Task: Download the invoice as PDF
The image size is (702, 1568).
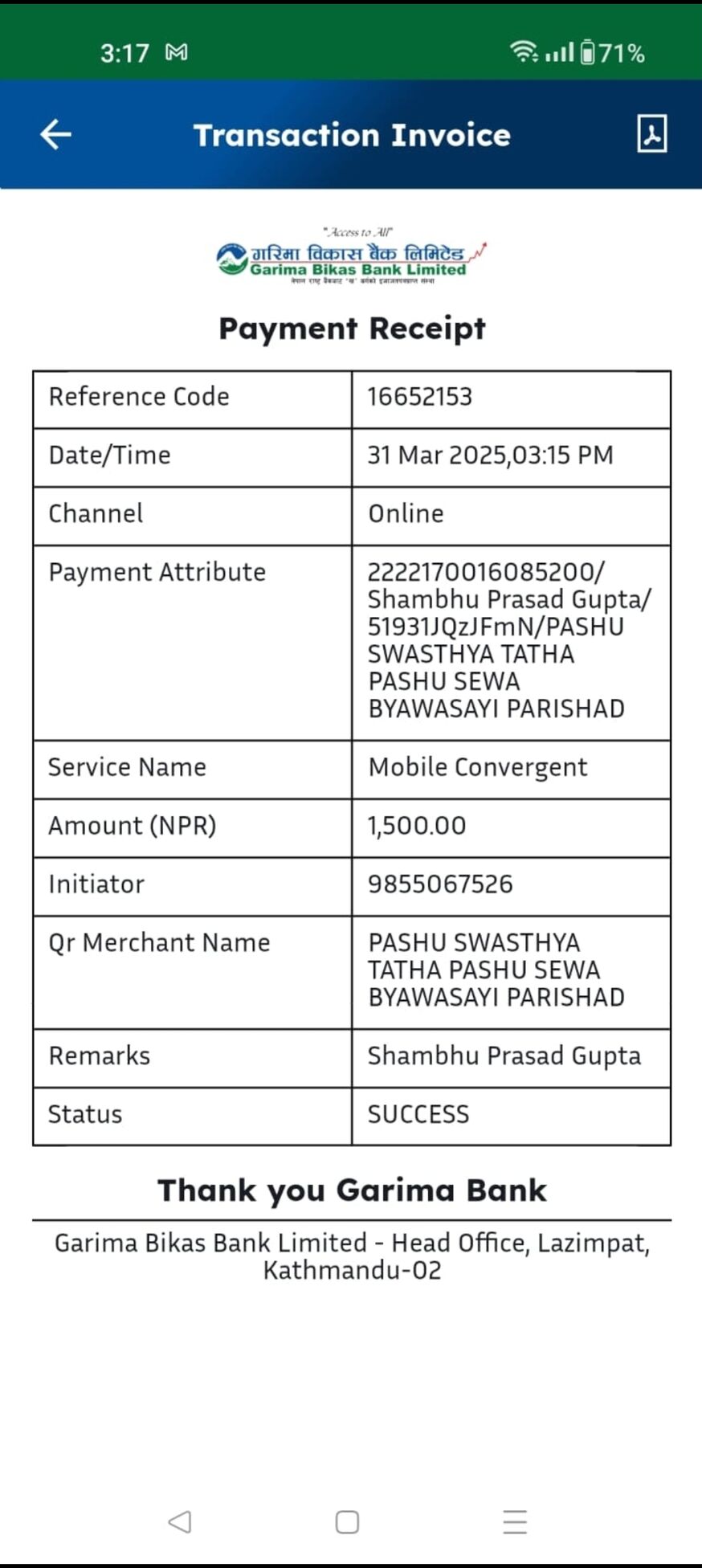Action: tap(651, 133)
